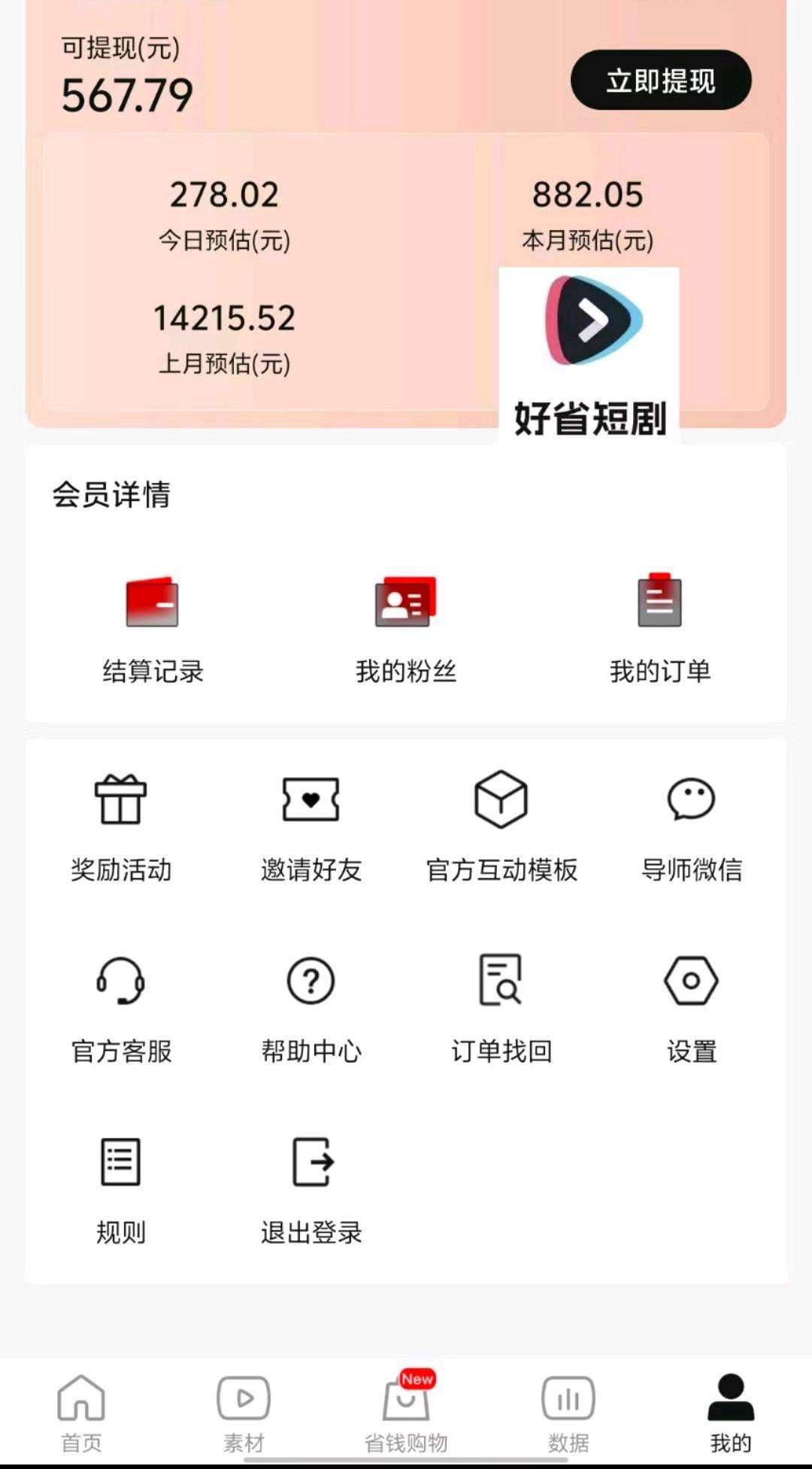Viewport: 812px width, 1469px height.
Task: Switch to the 素材 materials tab
Action: 244,1412
